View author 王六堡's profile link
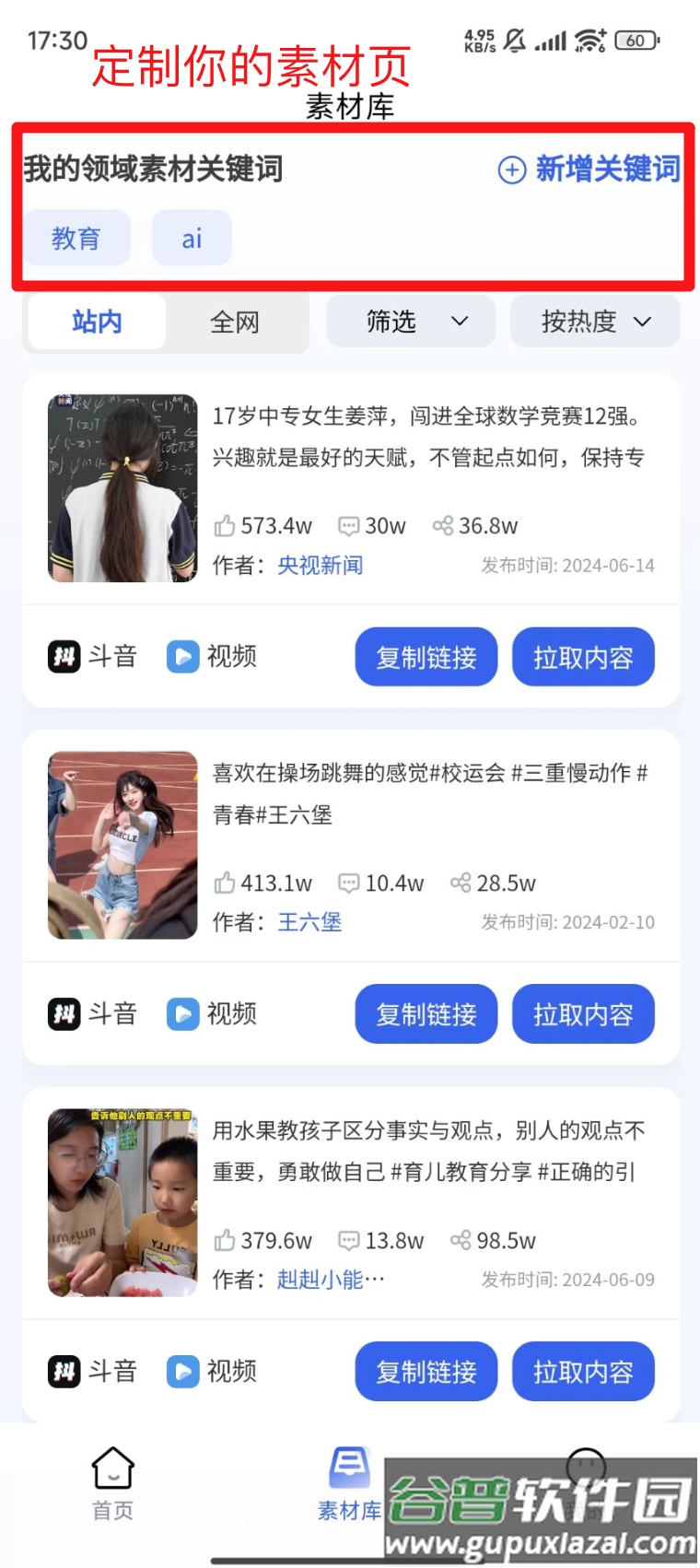The width and height of the screenshot is (700, 1568). click(x=309, y=922)
